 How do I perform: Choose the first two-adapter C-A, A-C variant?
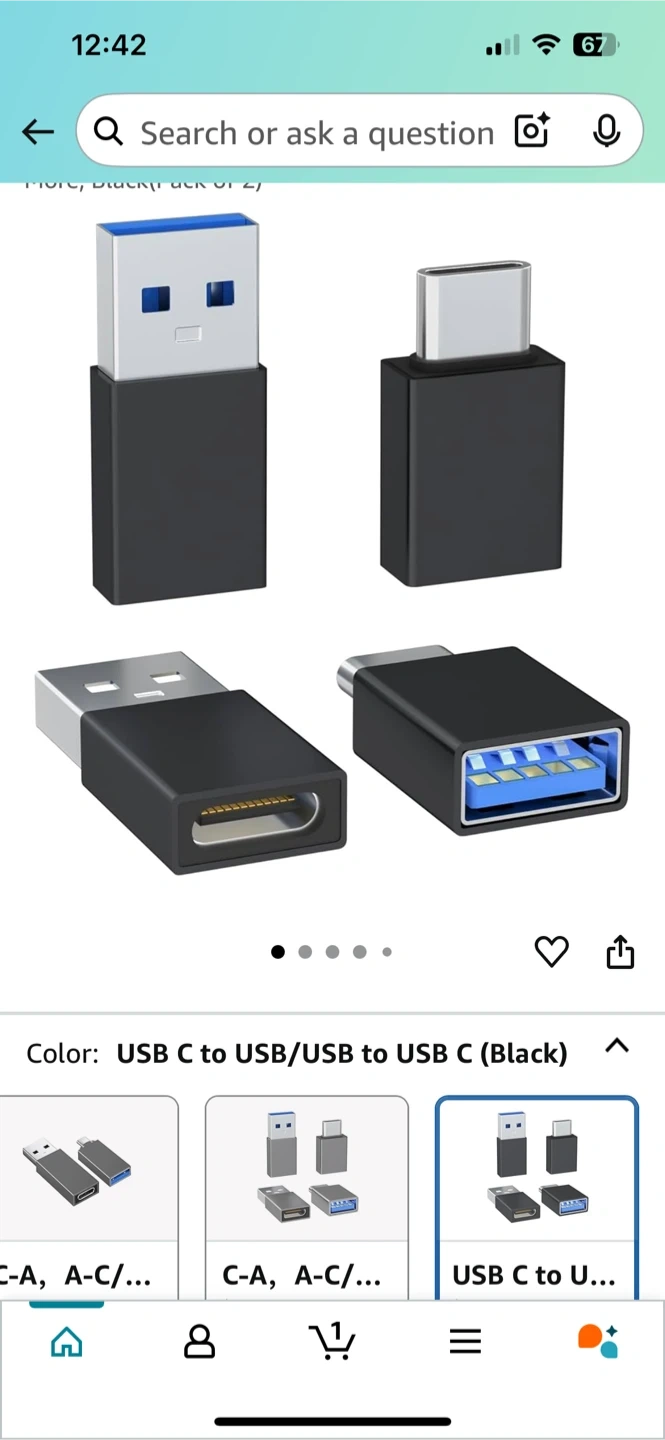click(88, 1197)
